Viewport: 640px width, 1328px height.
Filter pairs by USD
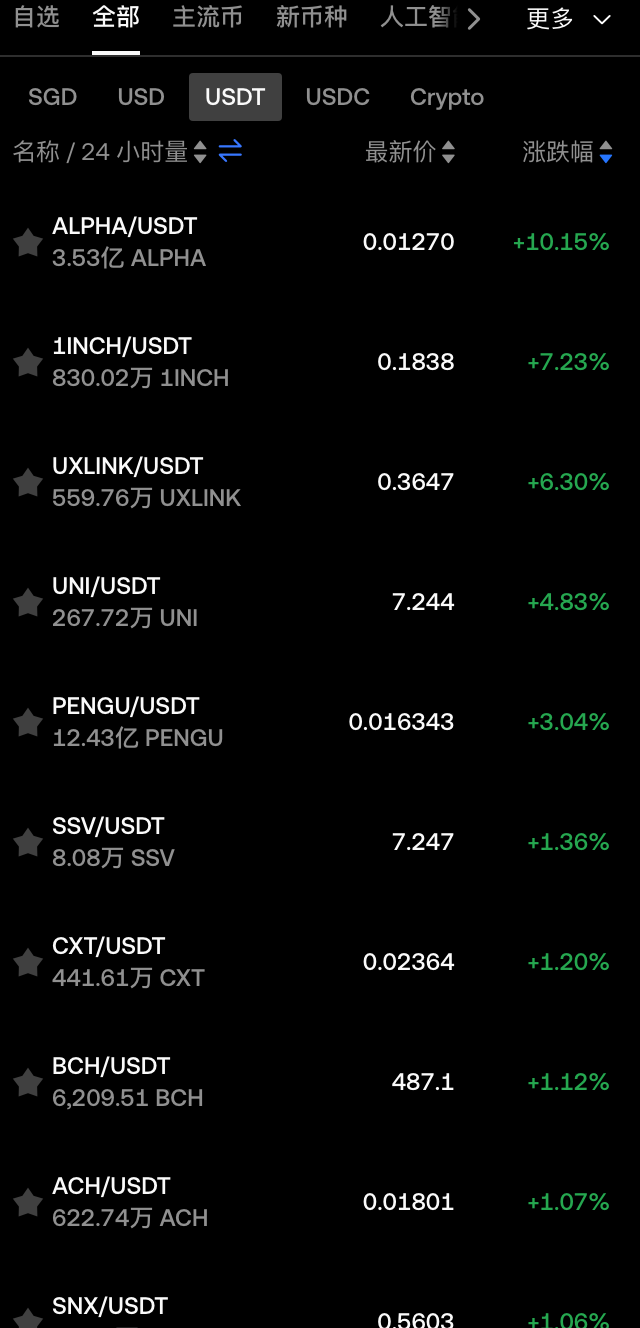point(141,97)
